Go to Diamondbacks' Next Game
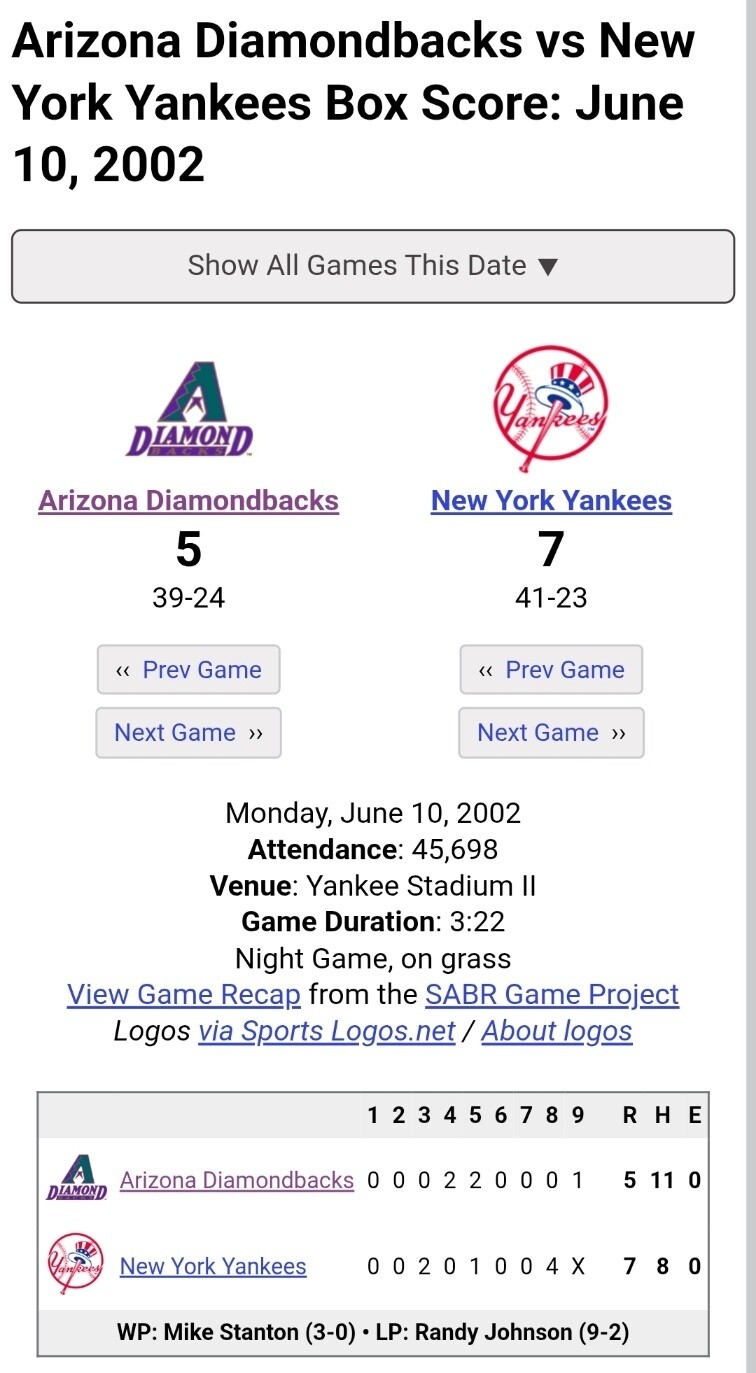 coord(188,732)
